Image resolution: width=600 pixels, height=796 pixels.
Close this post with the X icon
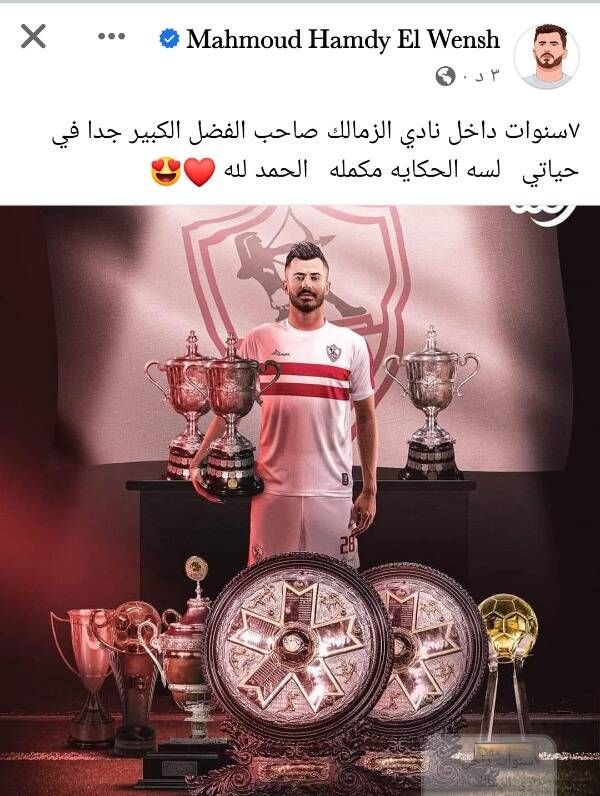(x=33, y=37)
